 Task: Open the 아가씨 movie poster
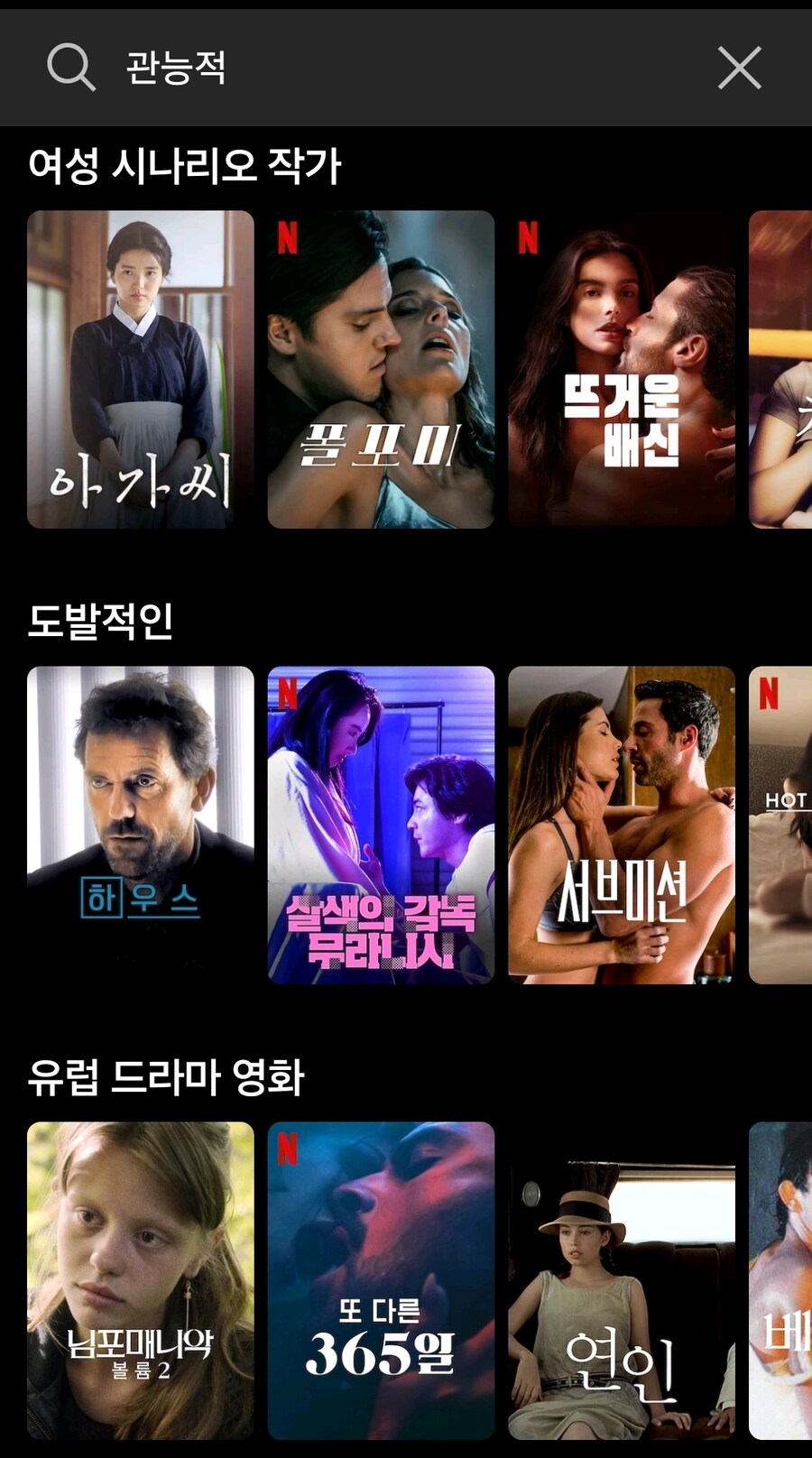pyautogui.click(x=141, y=369)
